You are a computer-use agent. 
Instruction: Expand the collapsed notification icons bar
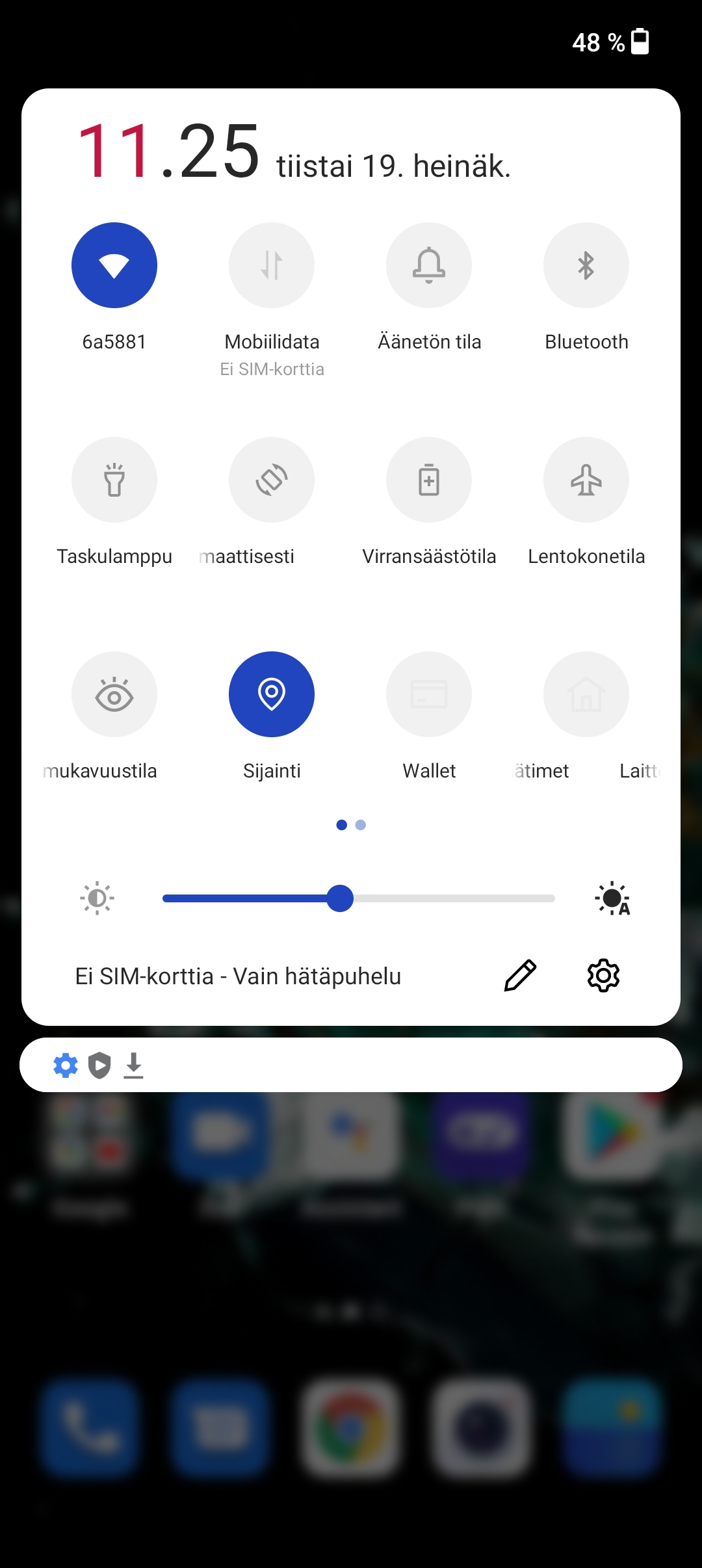coord(351,1065)
